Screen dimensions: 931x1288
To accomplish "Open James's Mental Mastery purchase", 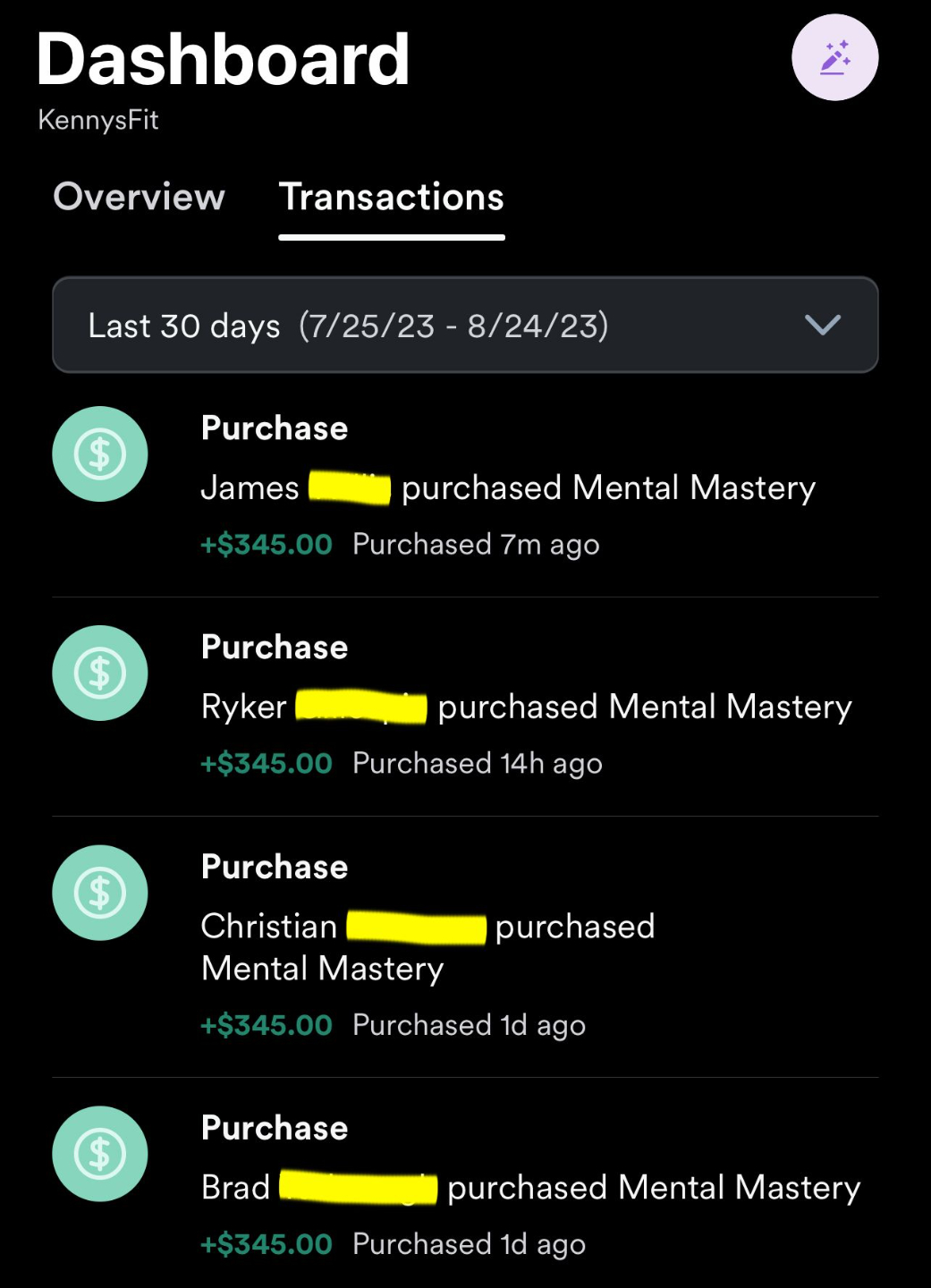I will coord(508,487).
